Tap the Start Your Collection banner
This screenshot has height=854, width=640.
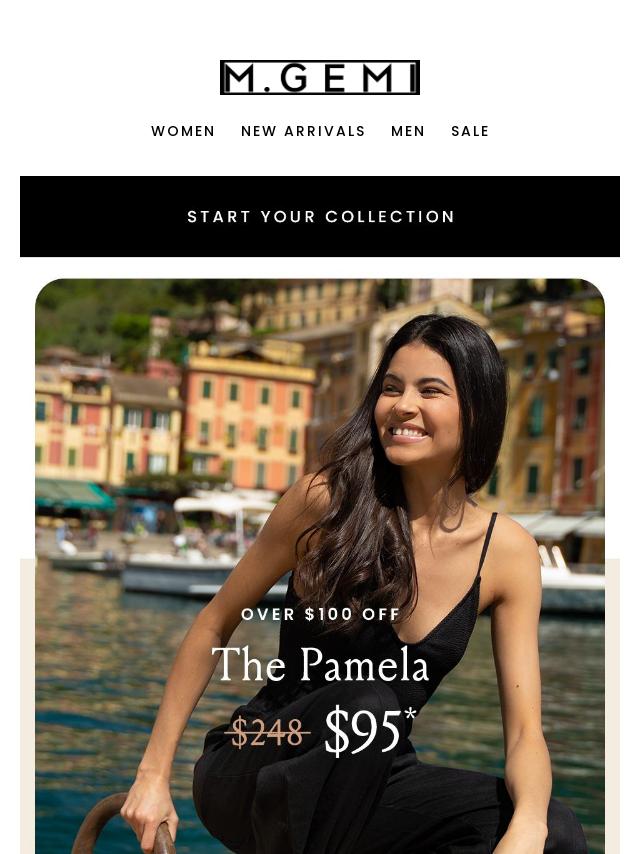pyautogui.click(x=320, y=216)
